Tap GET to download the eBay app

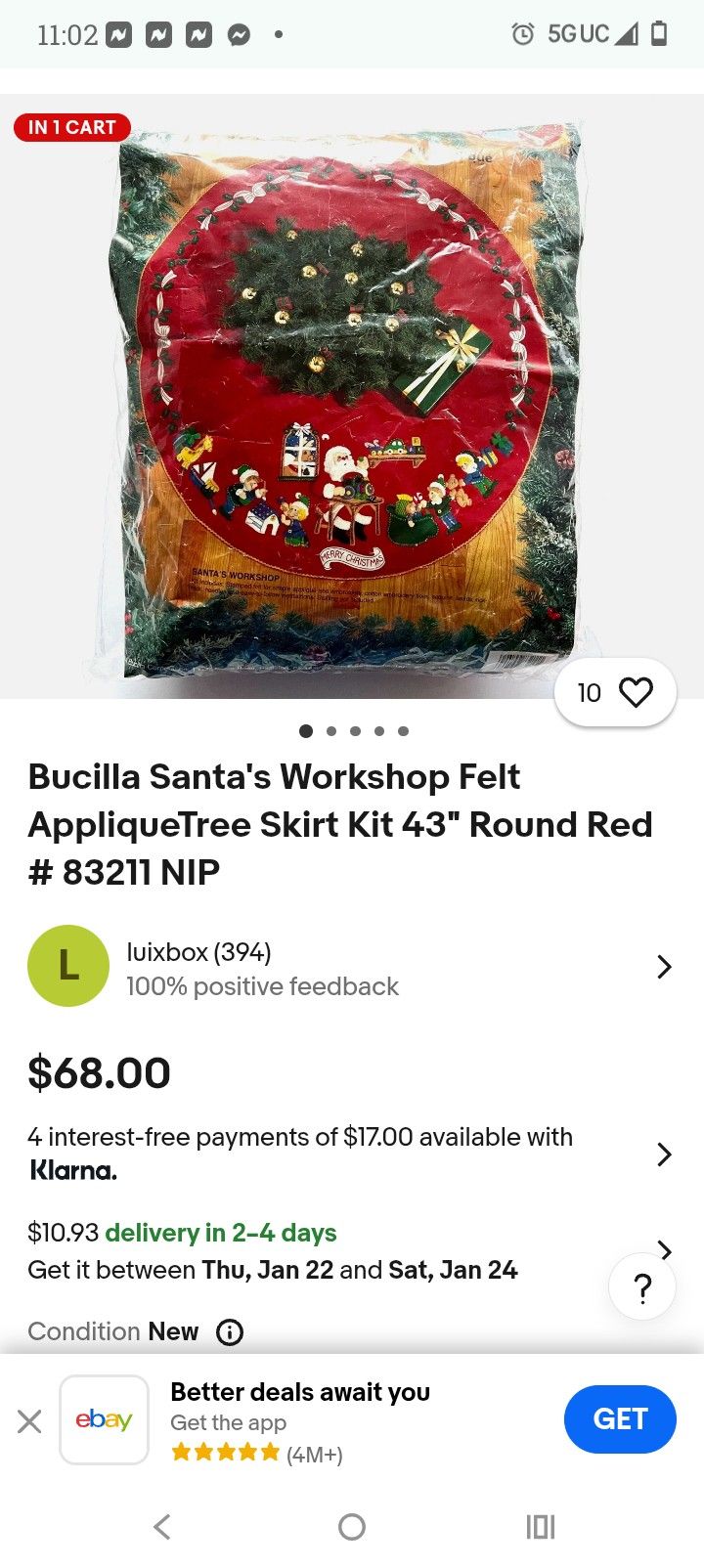point(620,1419)
